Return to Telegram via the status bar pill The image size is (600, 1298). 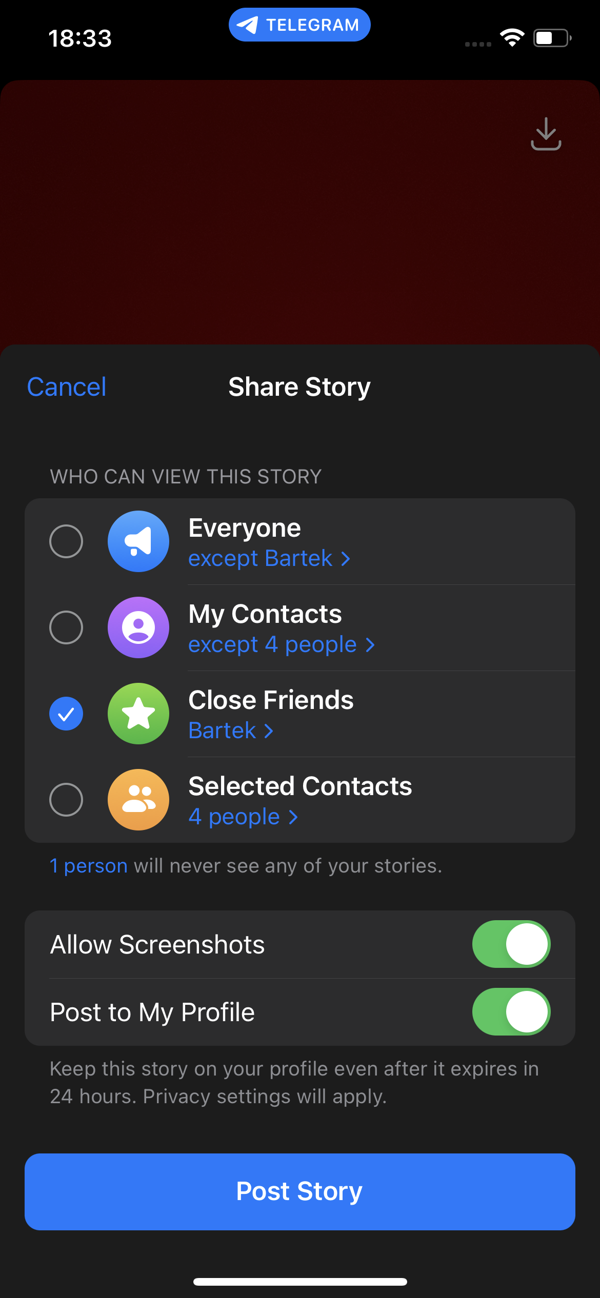300,25
